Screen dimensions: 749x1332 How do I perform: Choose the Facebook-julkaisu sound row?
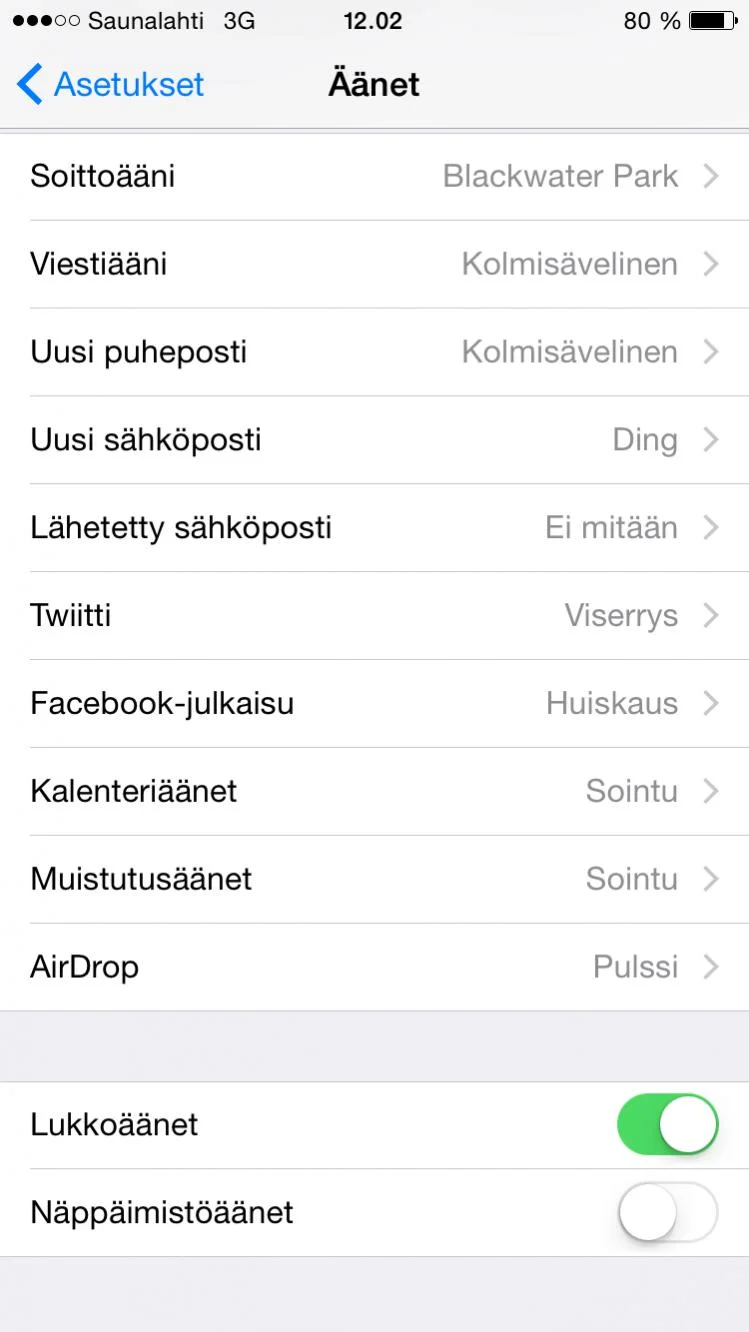click(374, 704)
